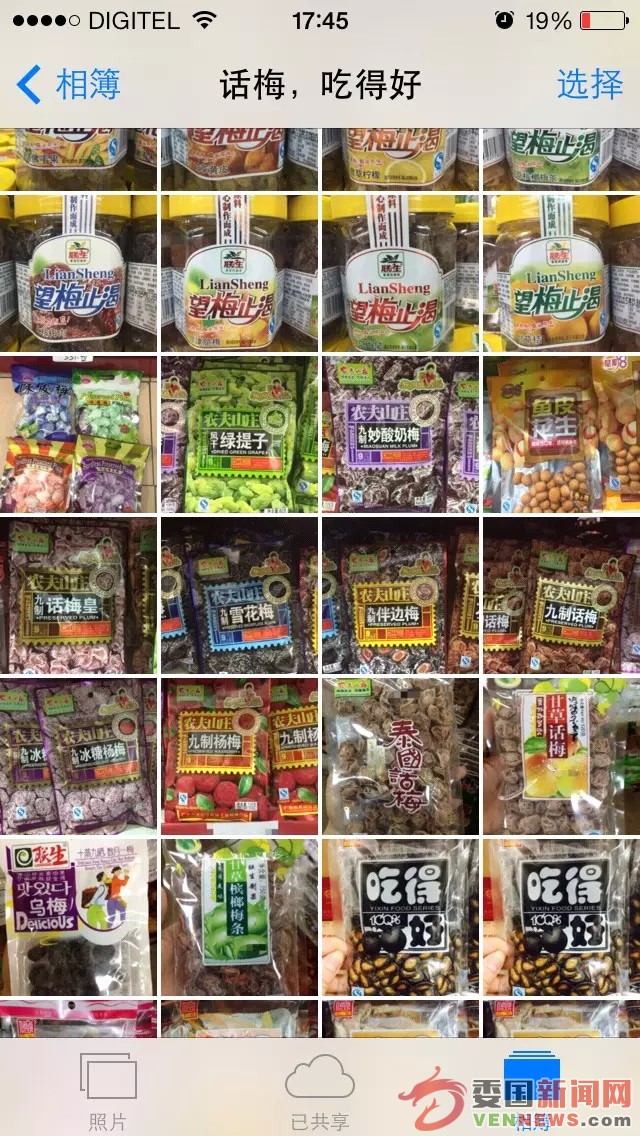Screen dimensions: 640x1136
Task: Open the 乌梅 Delicious package photo
Action: pyautogui.click(x=78, y=917)
